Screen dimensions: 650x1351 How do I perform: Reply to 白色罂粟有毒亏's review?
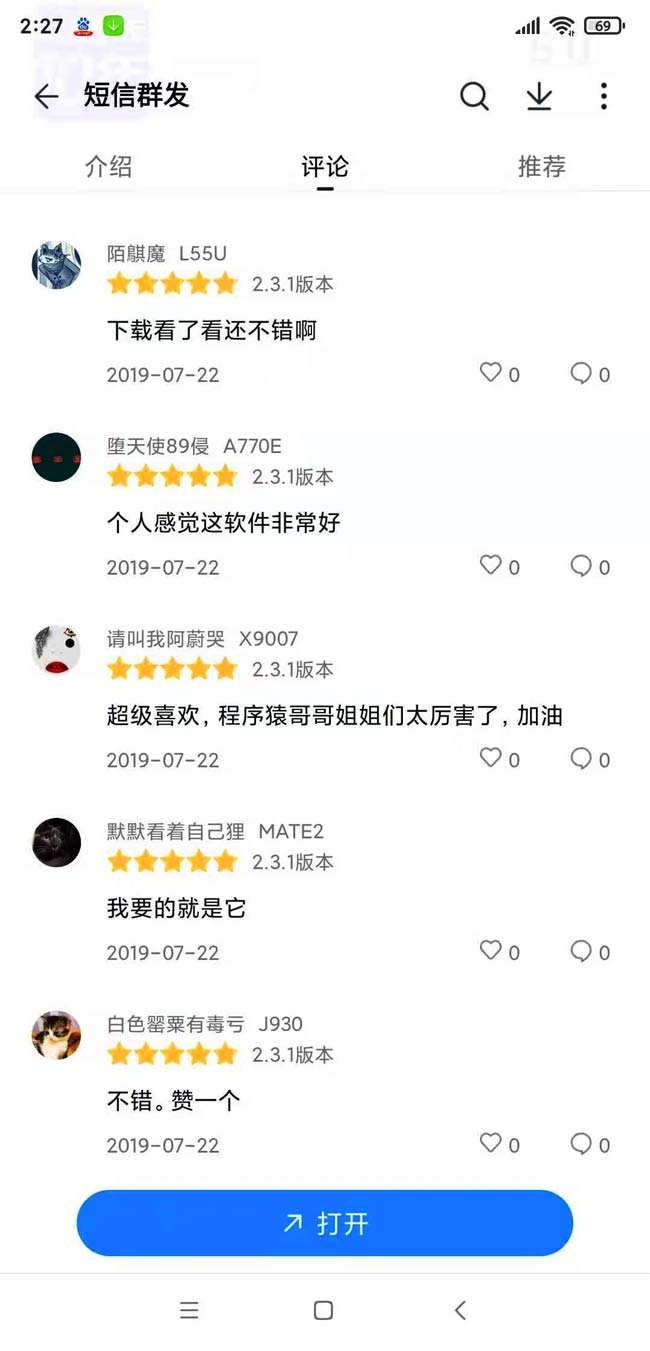581,1143
